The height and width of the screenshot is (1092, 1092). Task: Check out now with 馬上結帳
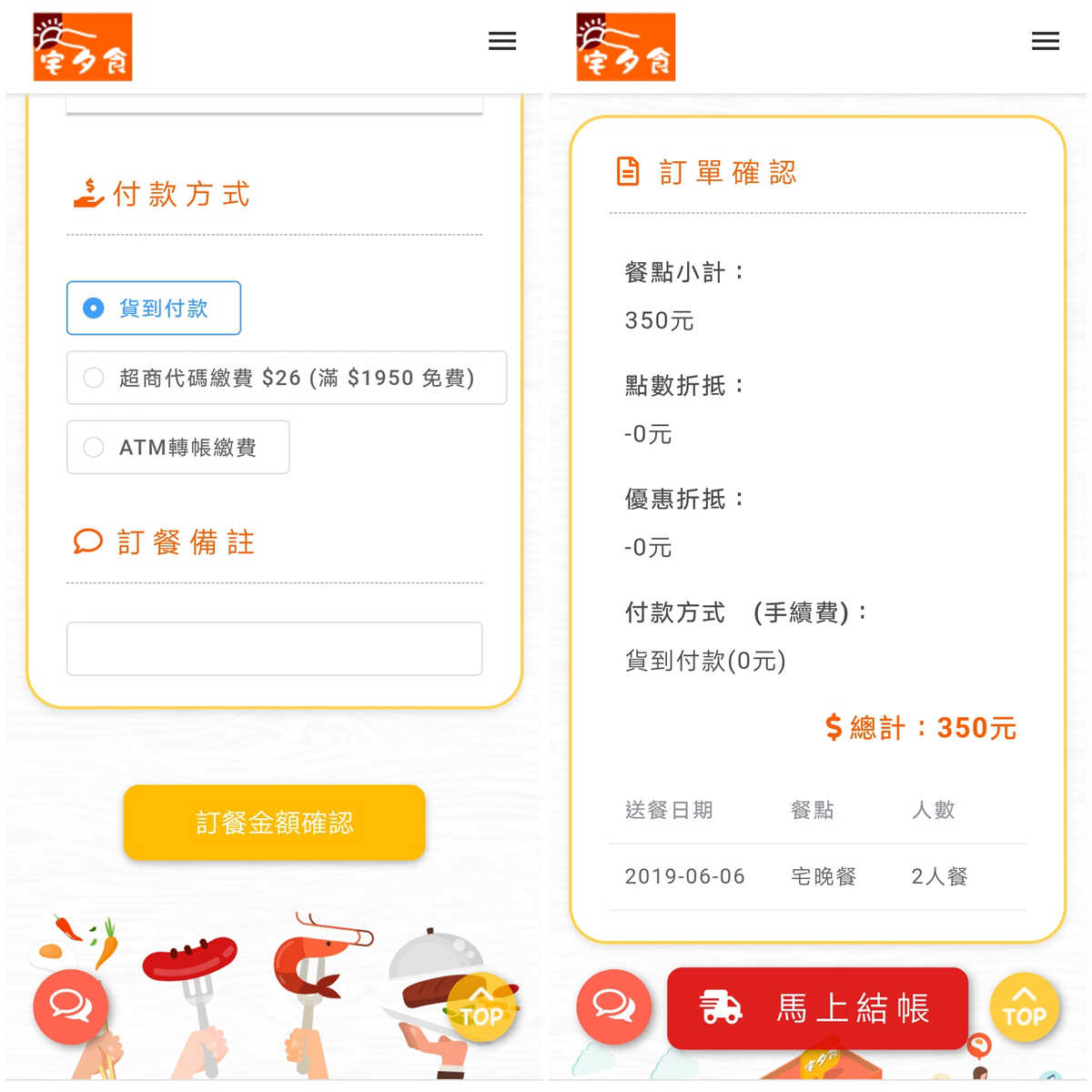tap(816, 1008)
